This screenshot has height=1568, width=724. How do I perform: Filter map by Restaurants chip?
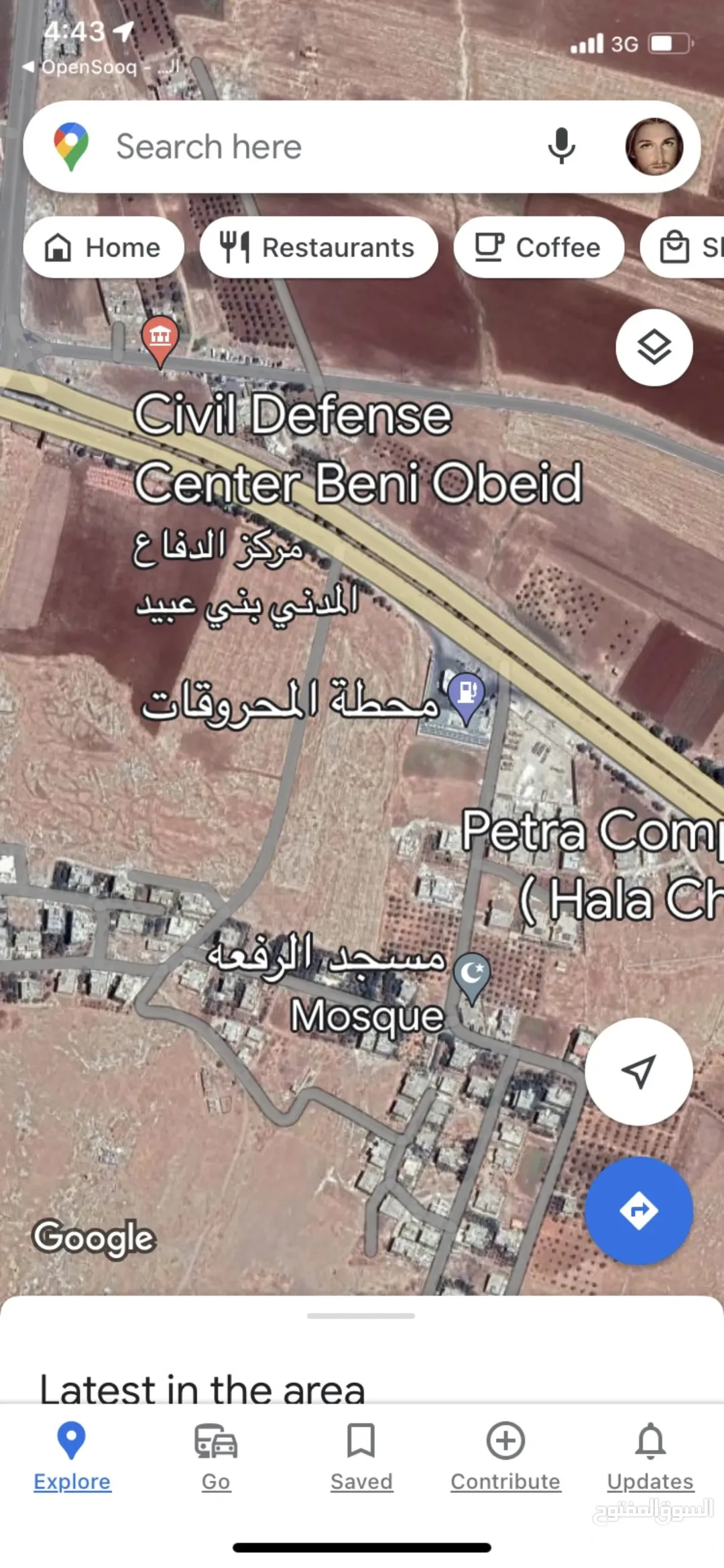coord(318,247)
